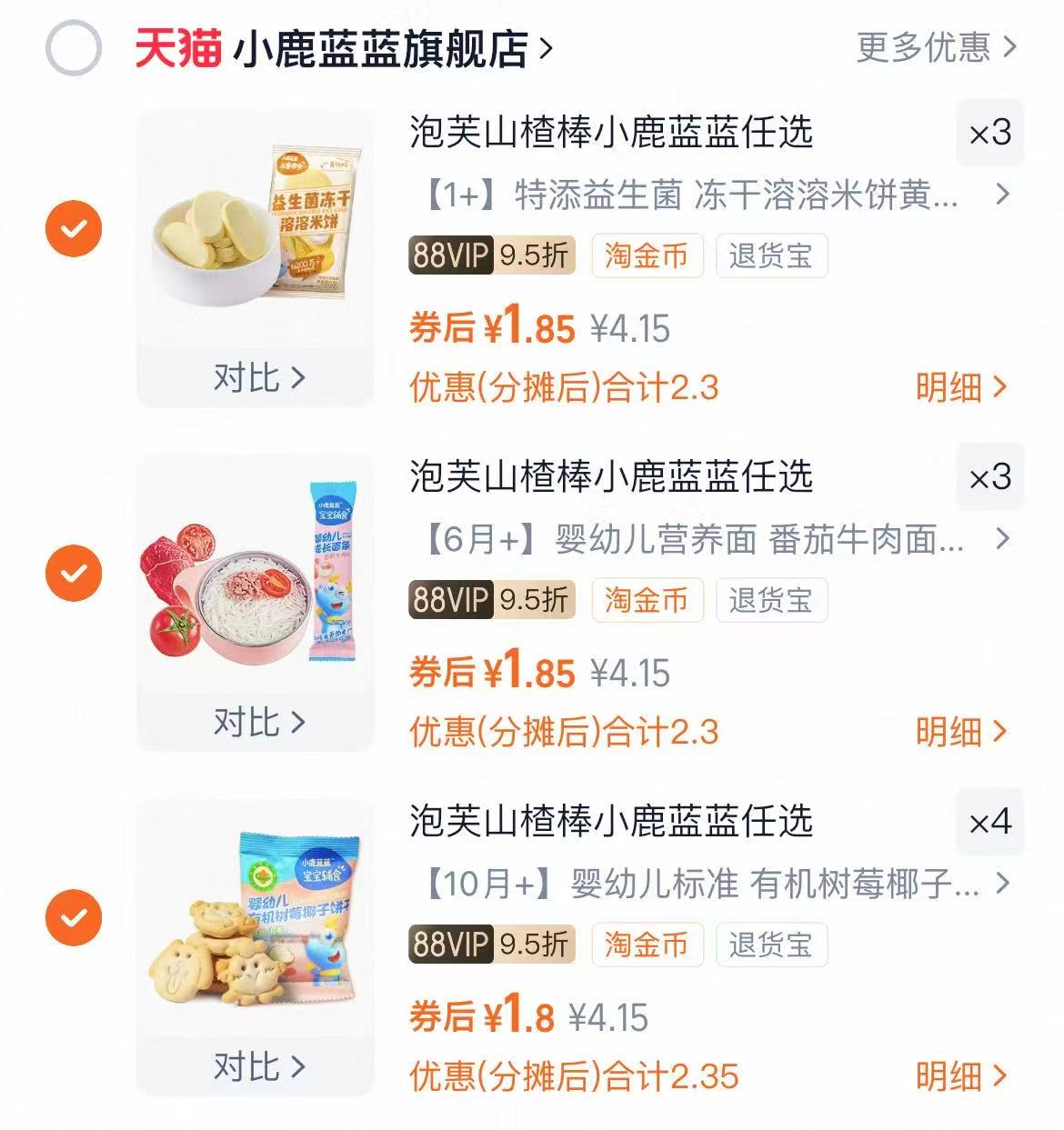Click the 88VIP badge on the third item

(450, 945)
